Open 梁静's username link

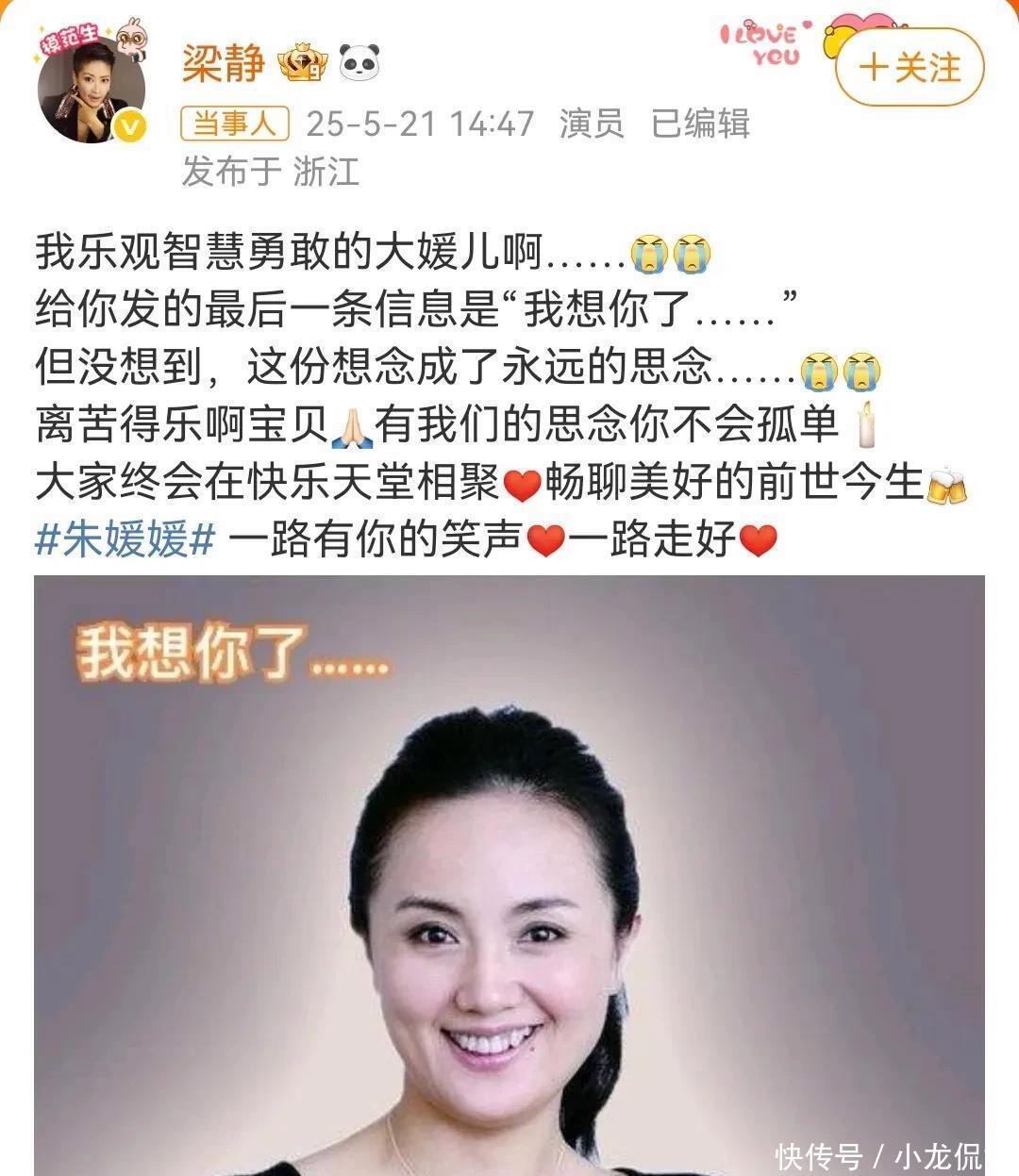[x=224, y=62]
